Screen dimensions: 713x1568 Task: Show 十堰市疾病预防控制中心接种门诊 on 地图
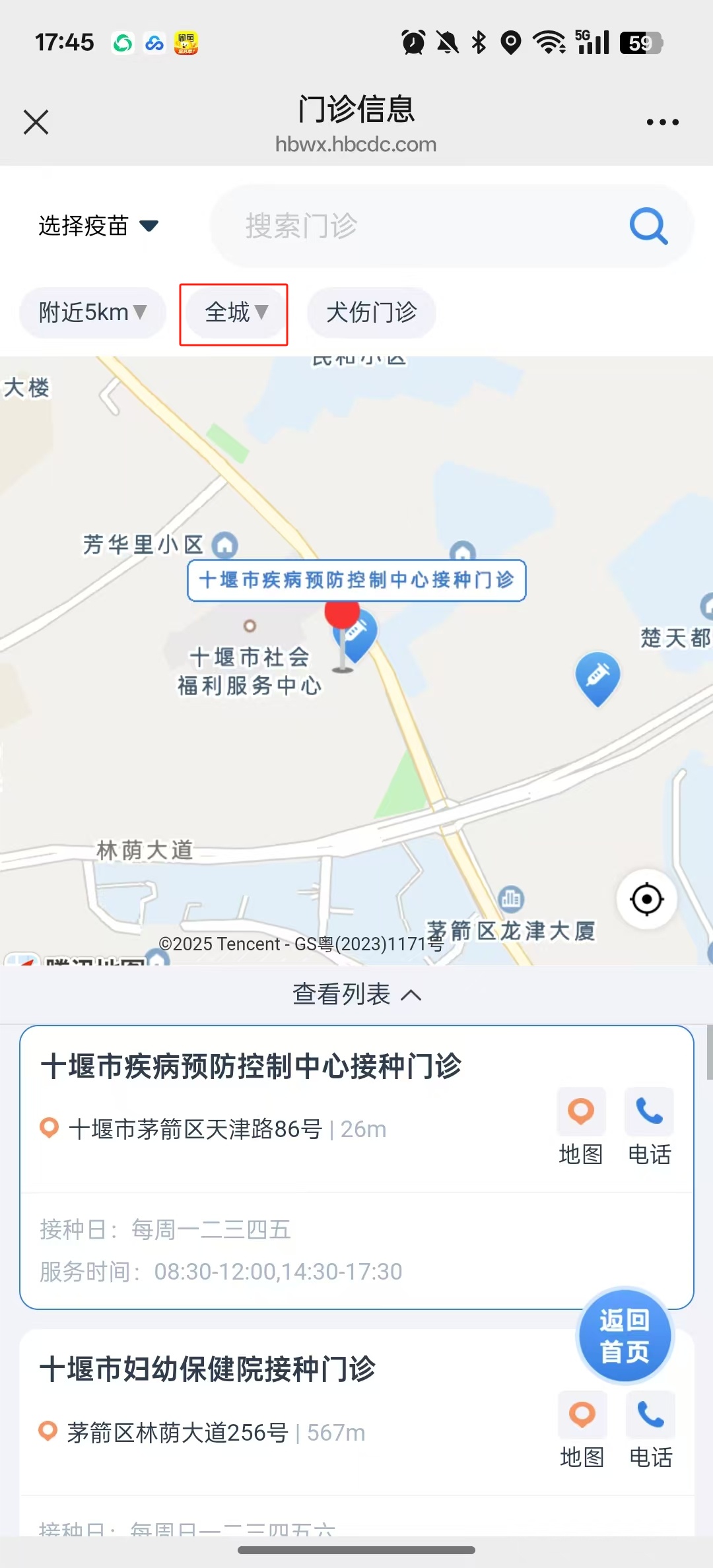[581, 1127]
